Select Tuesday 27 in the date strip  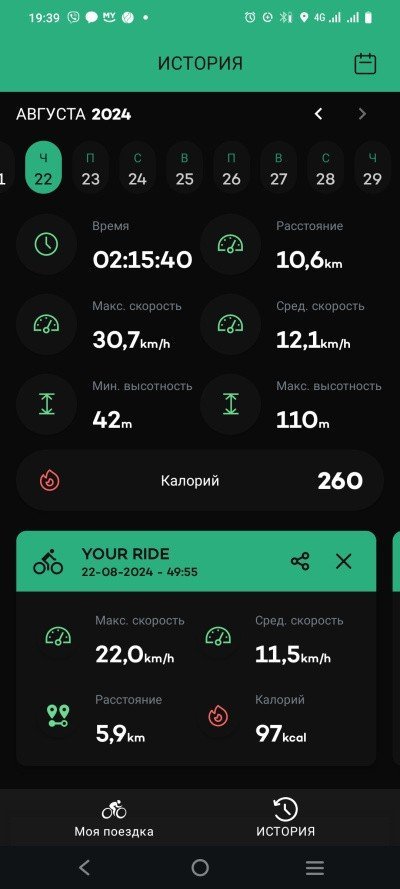coord(278,168)
